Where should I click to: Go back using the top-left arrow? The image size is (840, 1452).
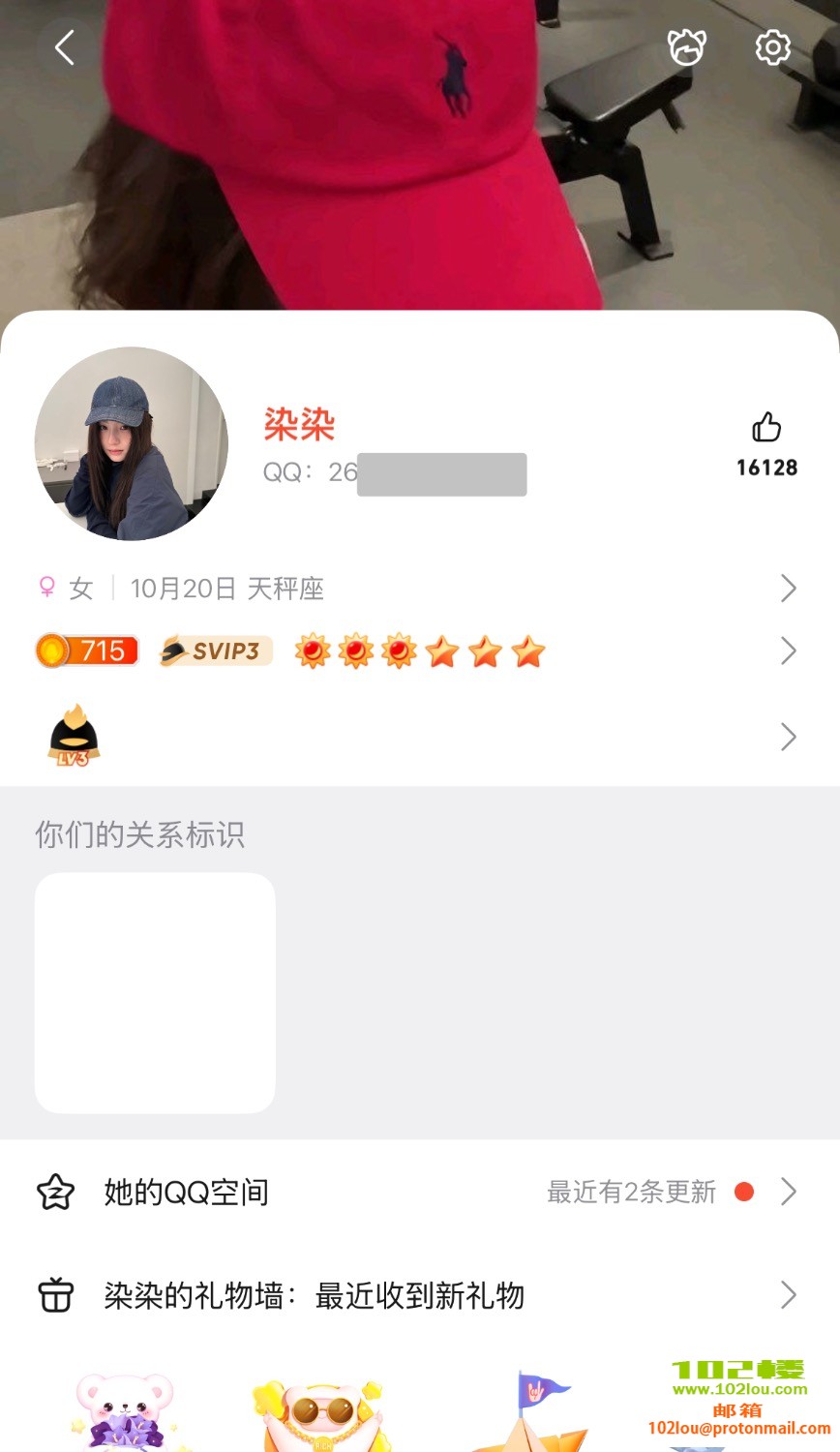64,47
